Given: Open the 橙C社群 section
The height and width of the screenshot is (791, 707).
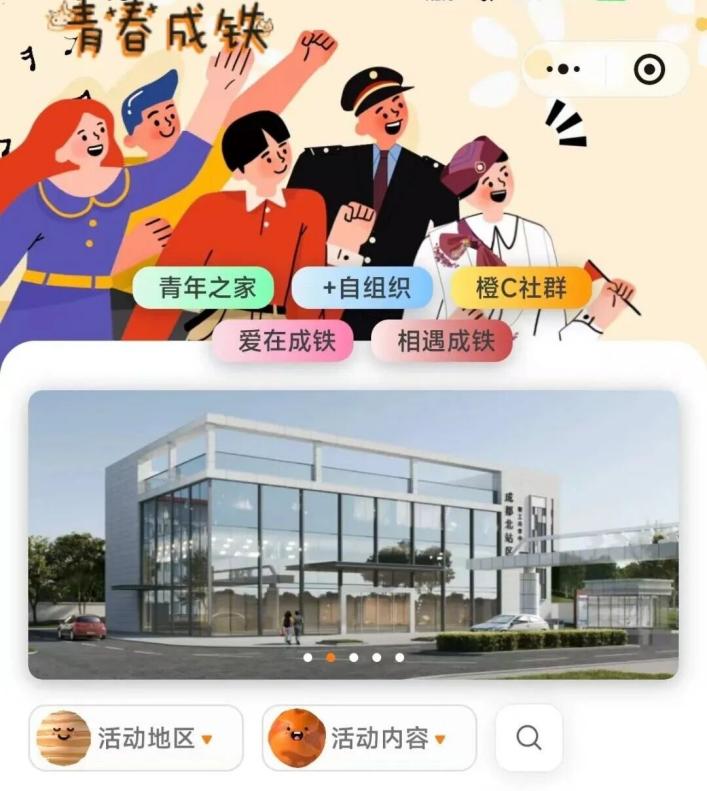Looking at the screenshot, I should click(x=520, y=289).
